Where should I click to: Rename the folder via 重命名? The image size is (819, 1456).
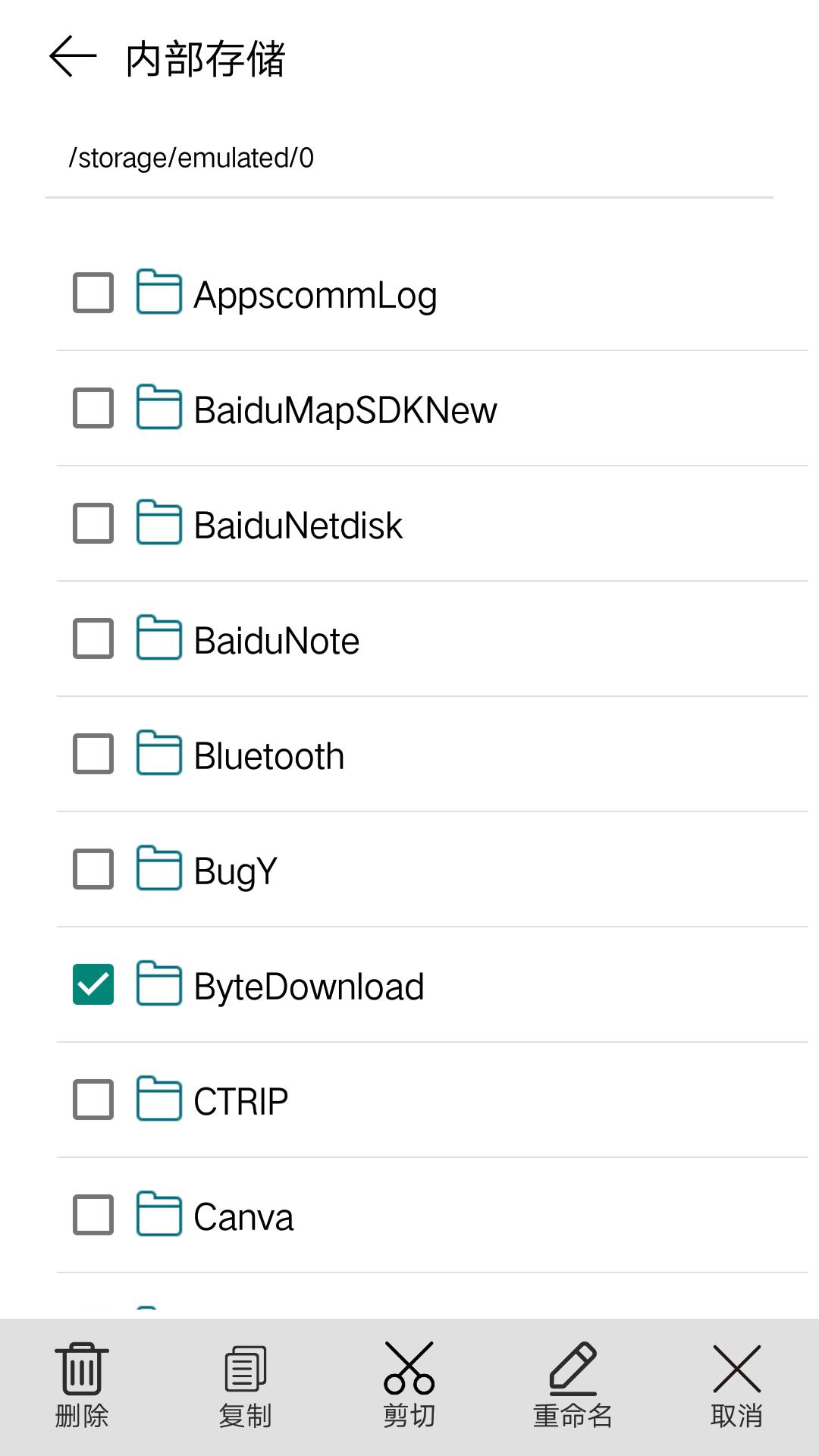(573, 1385)
